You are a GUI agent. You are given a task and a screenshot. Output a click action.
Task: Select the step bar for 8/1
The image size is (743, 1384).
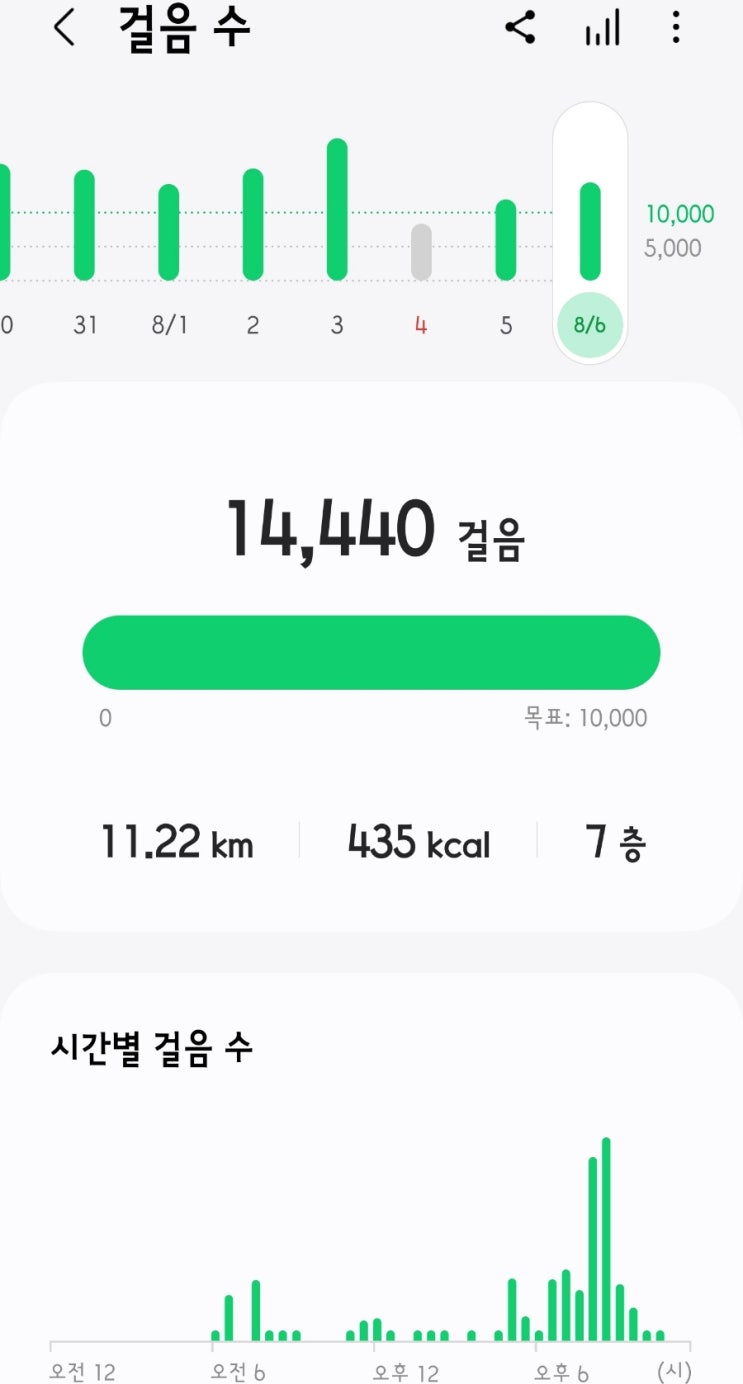(x=169, y=233)
